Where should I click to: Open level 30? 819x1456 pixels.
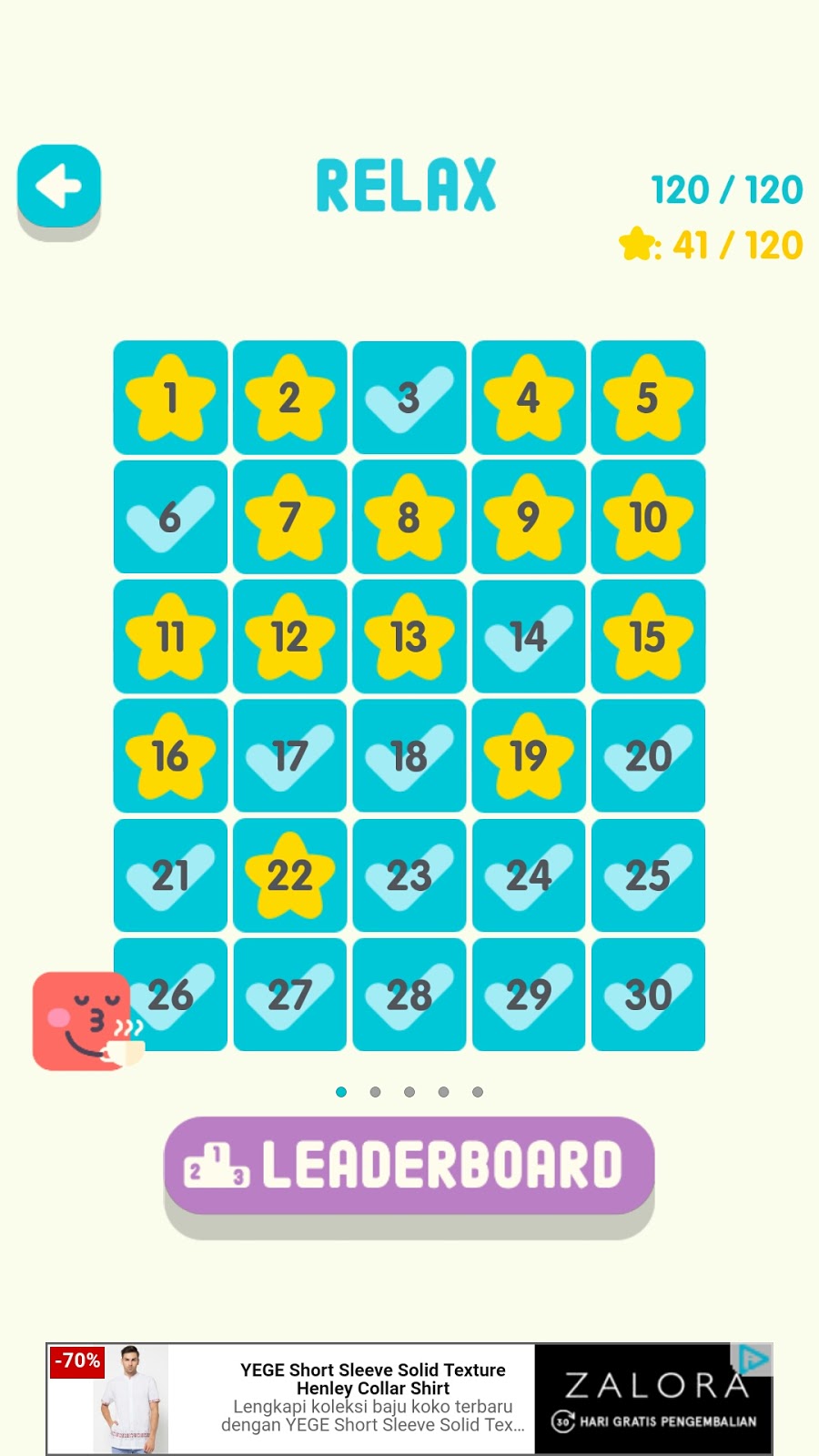coord(648,995)
